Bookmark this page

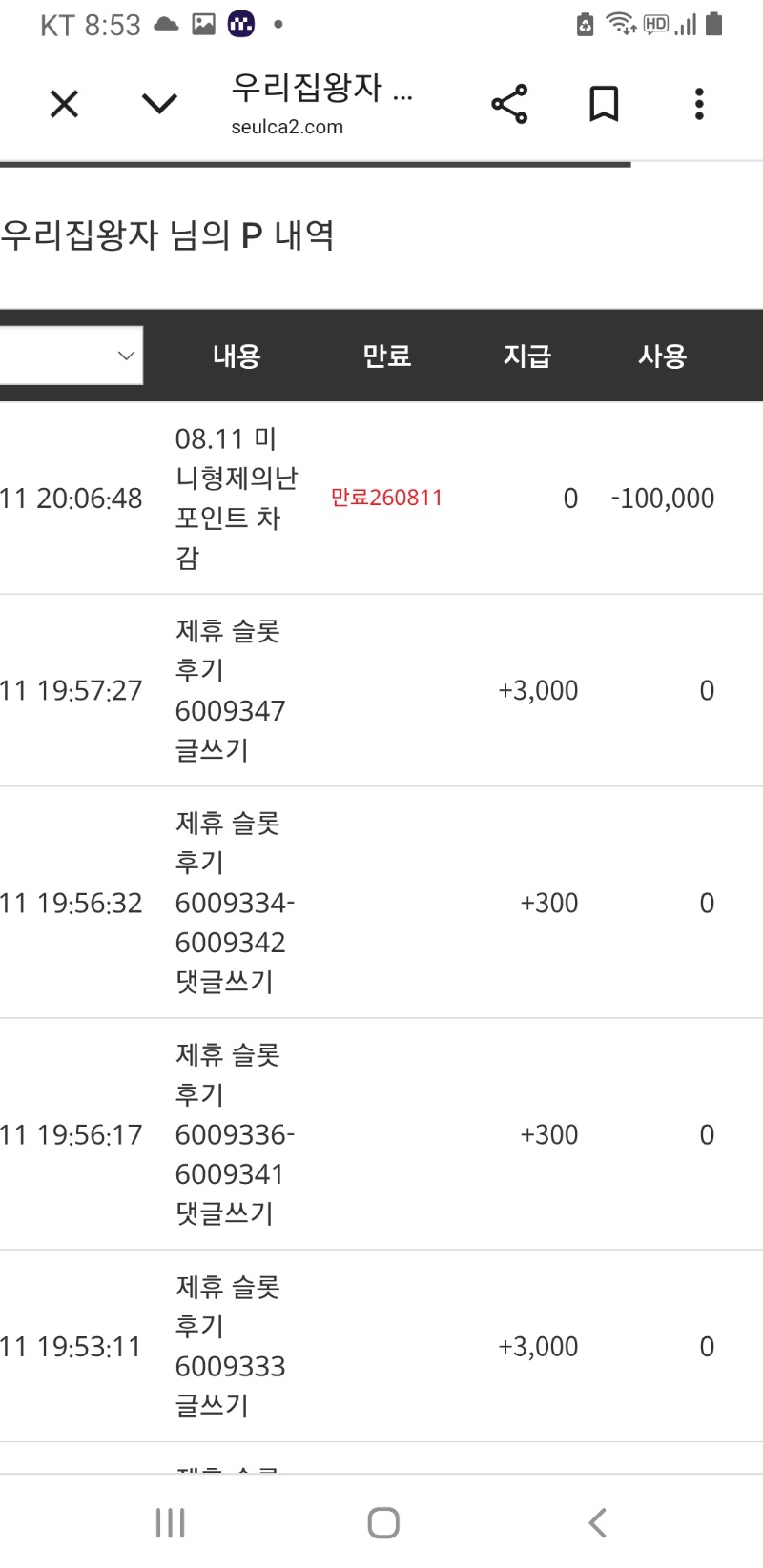pos(604,104)
